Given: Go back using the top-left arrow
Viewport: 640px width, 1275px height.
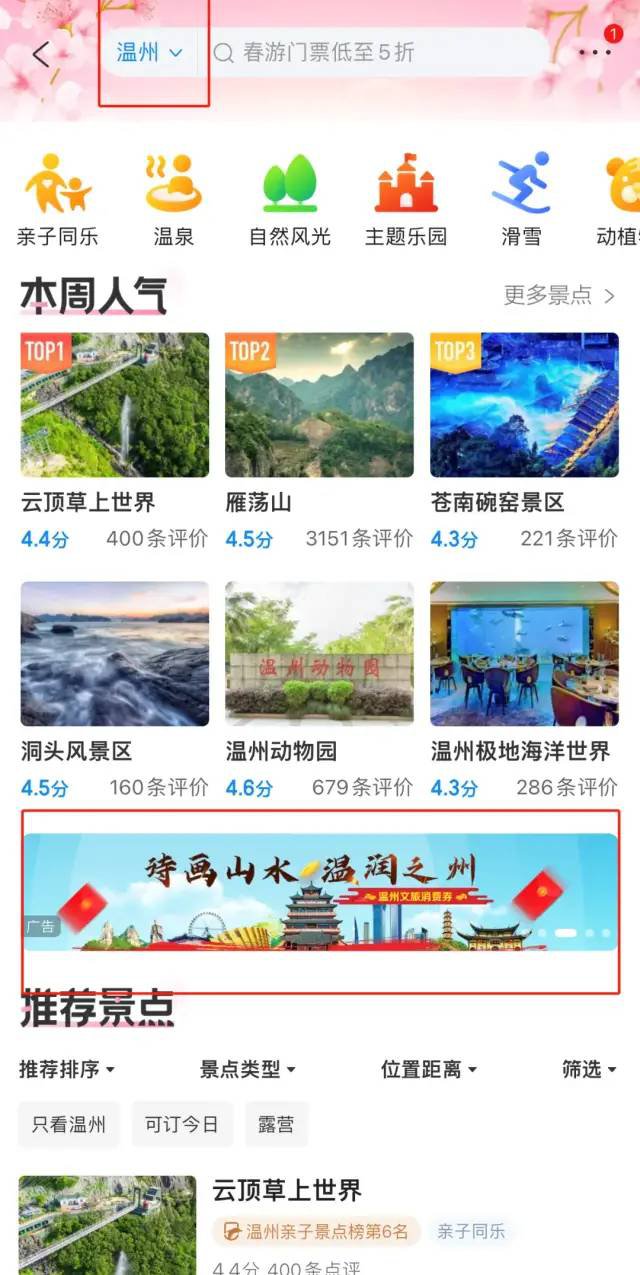Looking at the screenshot, I should tap(41, 54).
